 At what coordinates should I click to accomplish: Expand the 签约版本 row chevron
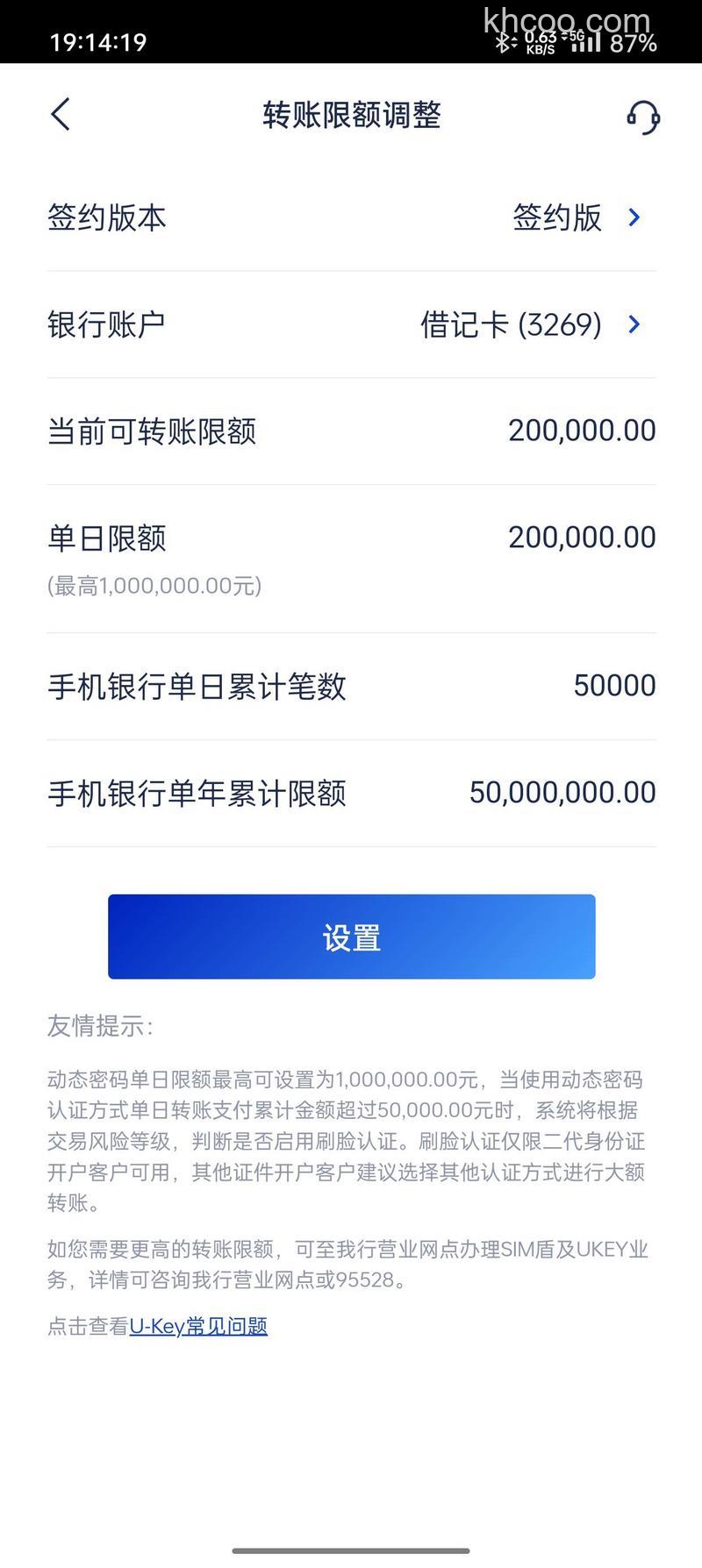634,218
